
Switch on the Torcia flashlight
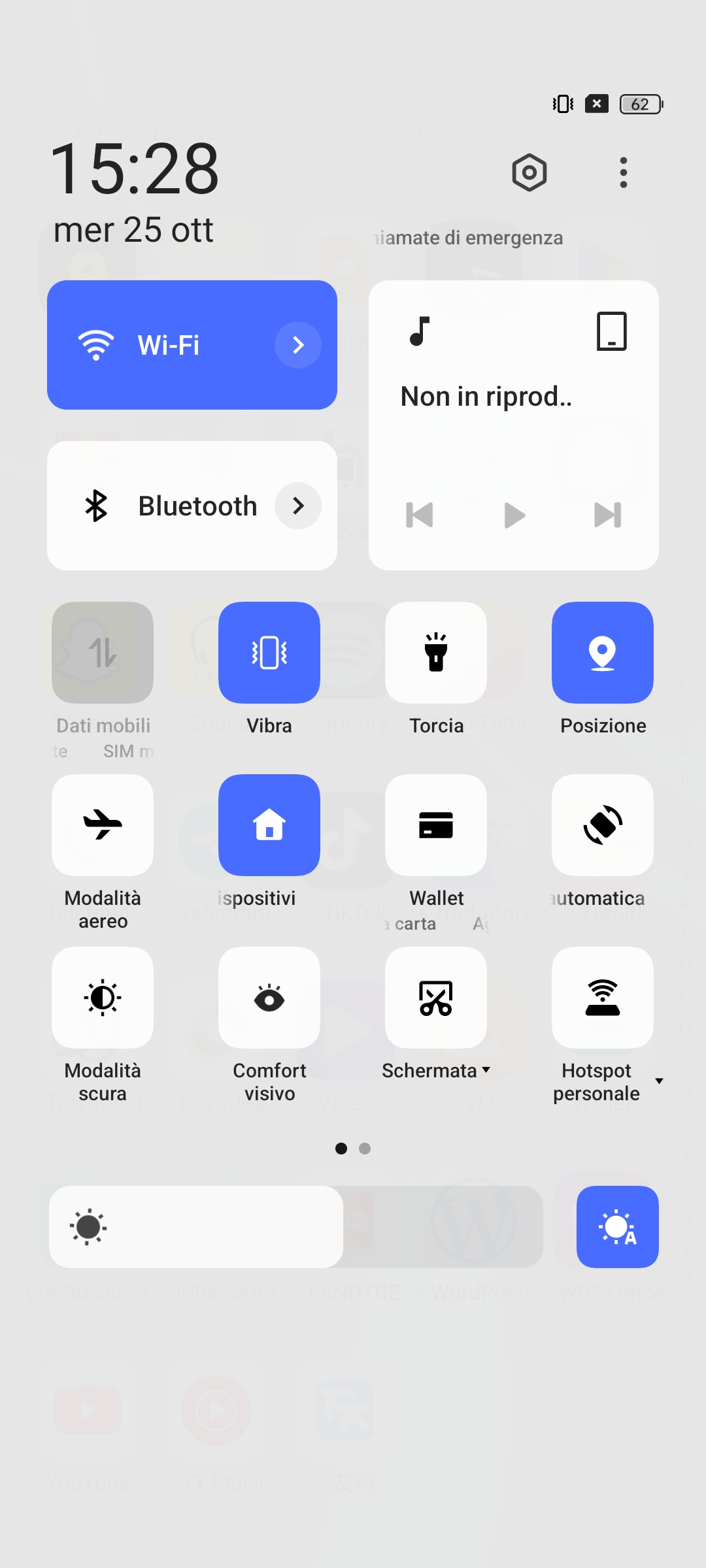[x=436, y=653]
